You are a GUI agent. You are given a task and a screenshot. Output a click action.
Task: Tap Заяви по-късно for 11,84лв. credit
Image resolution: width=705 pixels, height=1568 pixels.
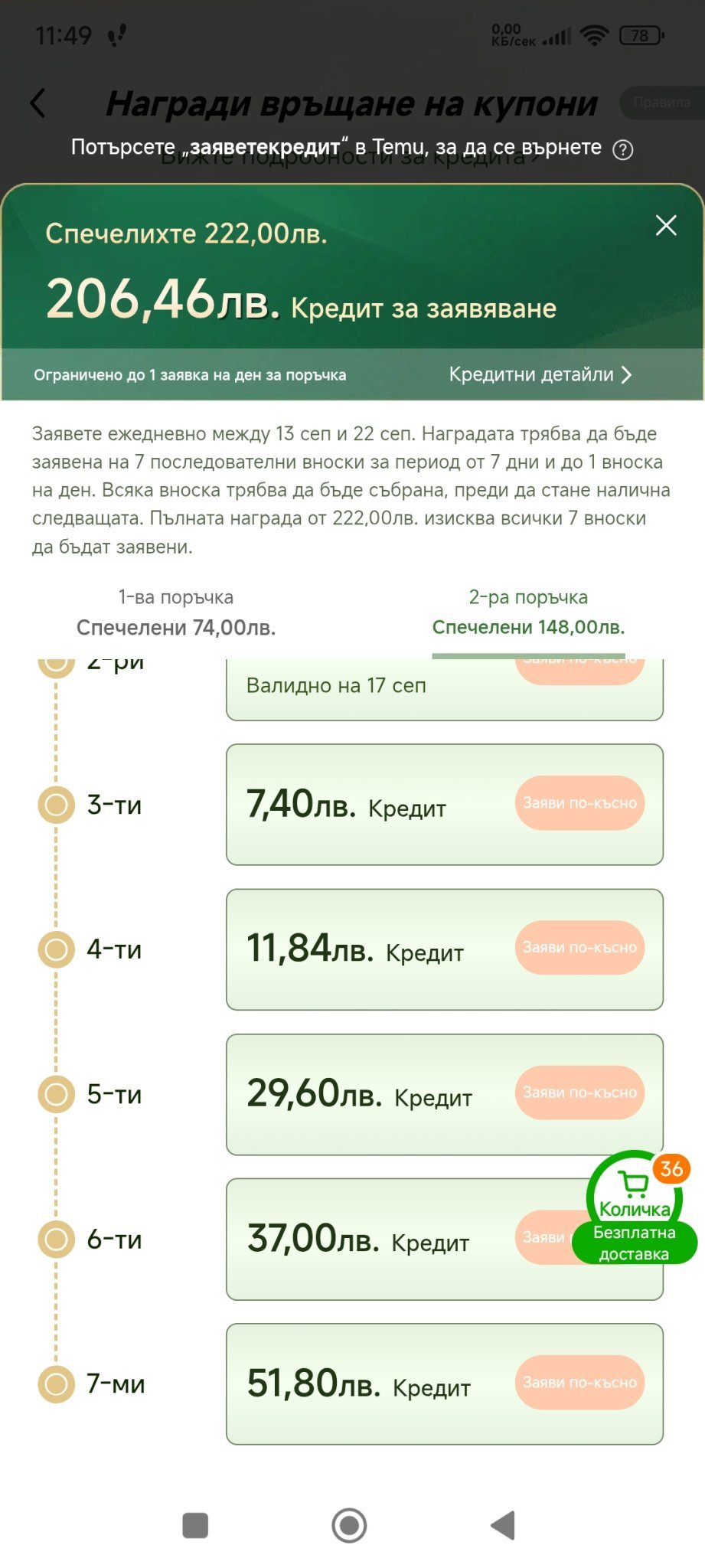pos(579,948)
